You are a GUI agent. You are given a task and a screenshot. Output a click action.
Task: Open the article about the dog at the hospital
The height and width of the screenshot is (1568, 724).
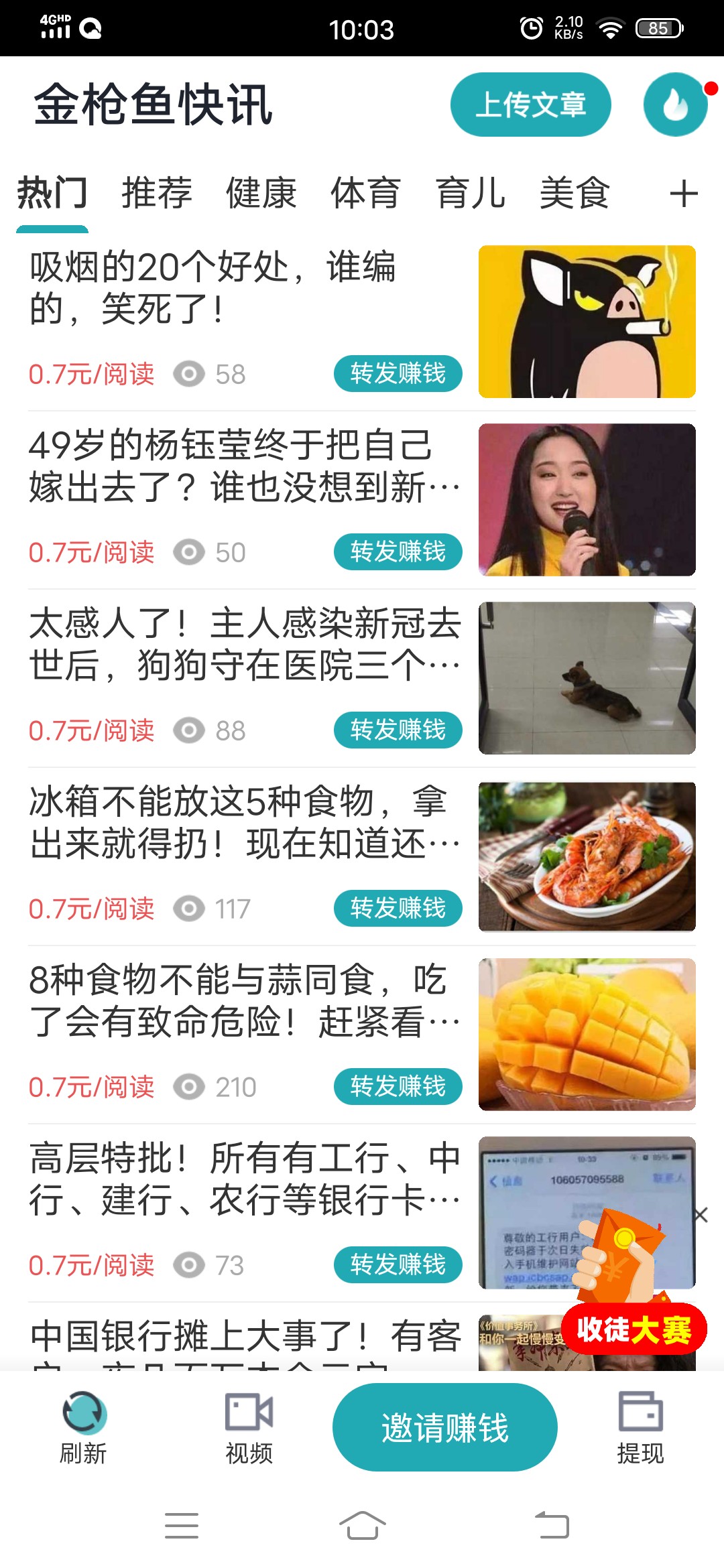(245, 645)
